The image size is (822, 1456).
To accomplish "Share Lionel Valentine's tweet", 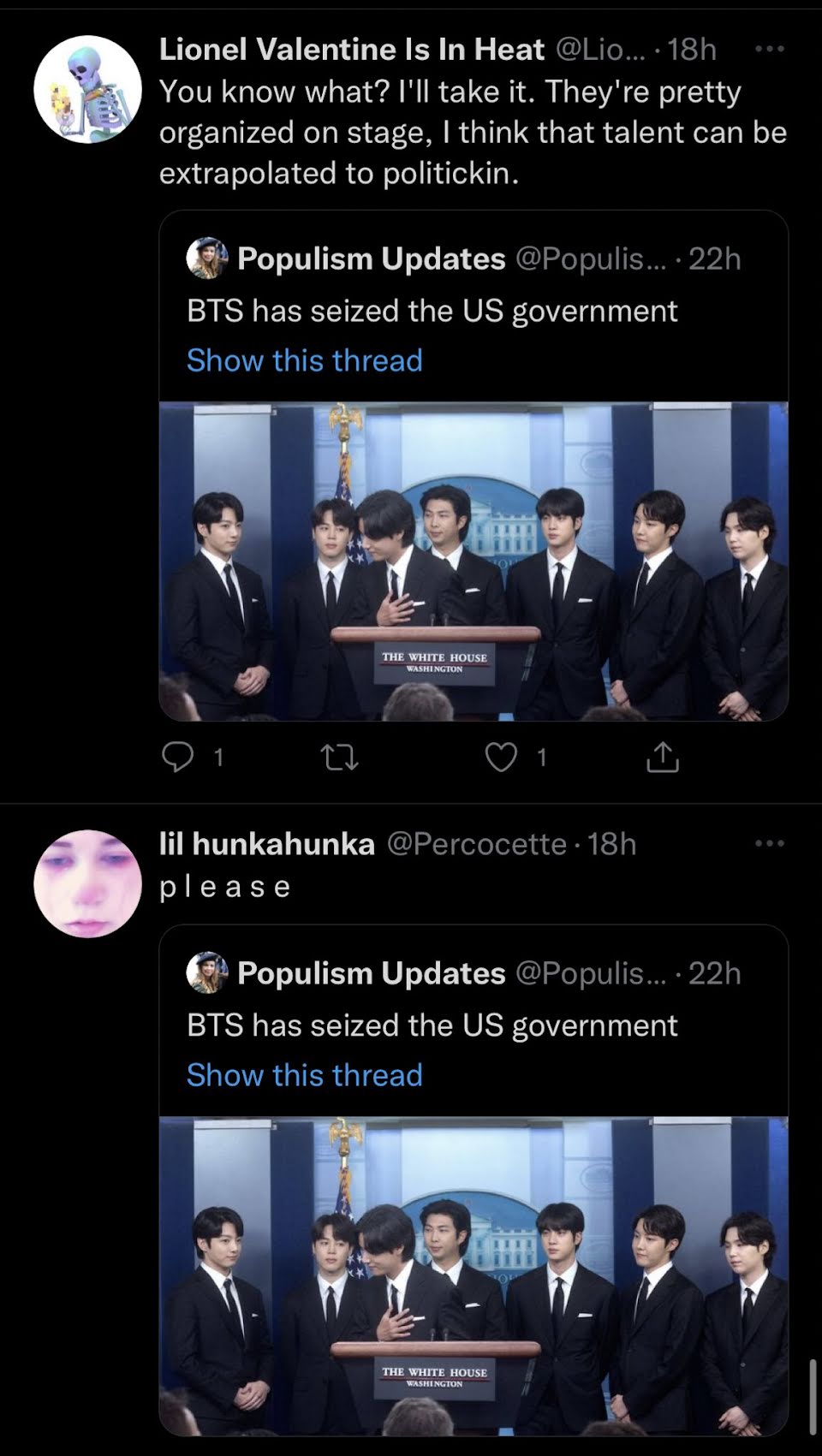I will click(662, 757).
